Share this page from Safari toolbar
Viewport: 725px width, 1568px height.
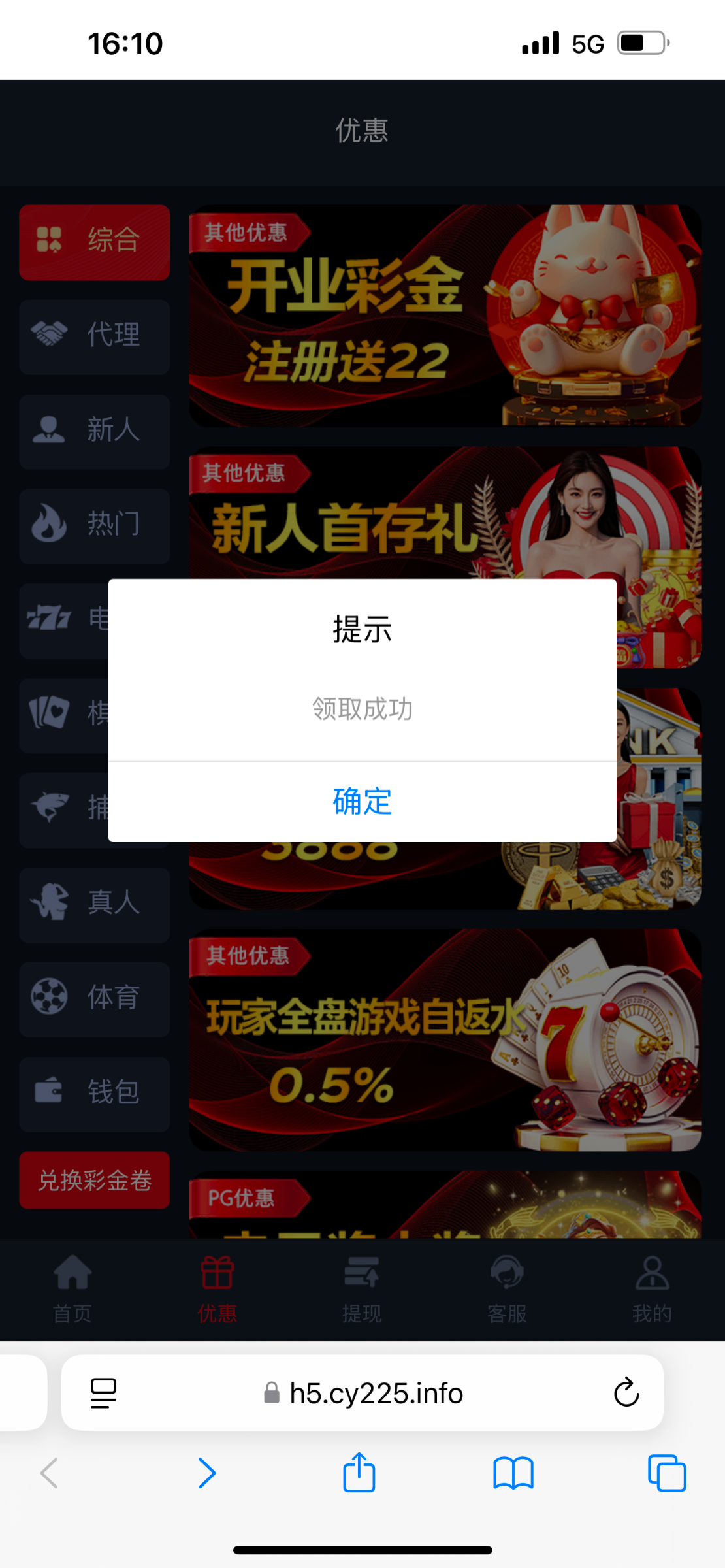point(359,1473)
